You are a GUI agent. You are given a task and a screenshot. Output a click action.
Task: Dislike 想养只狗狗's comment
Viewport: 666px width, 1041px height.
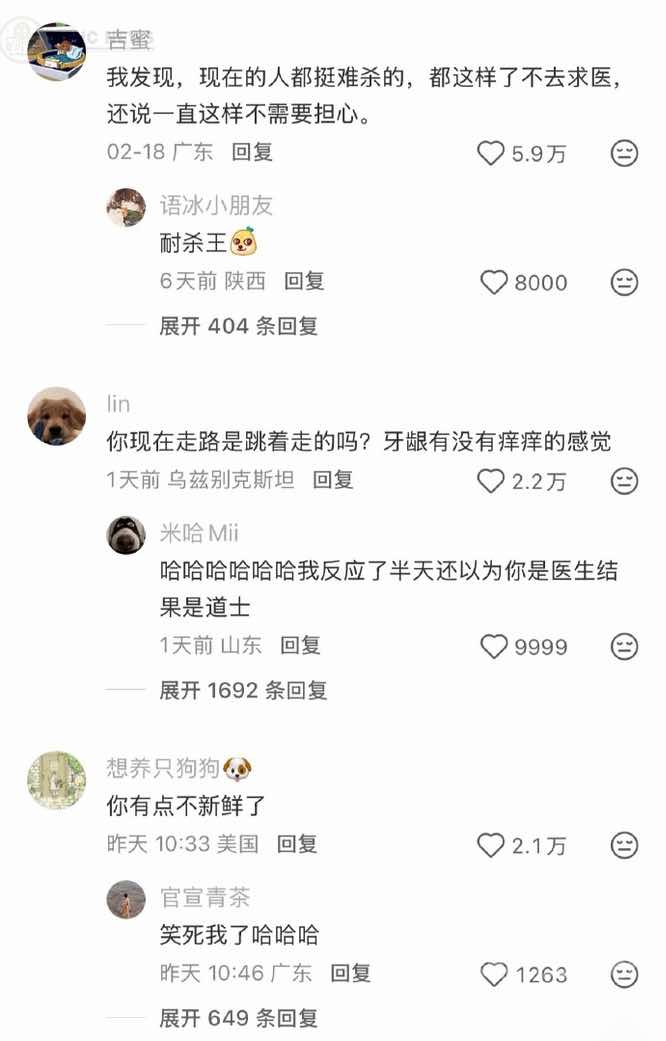(624, 846)
